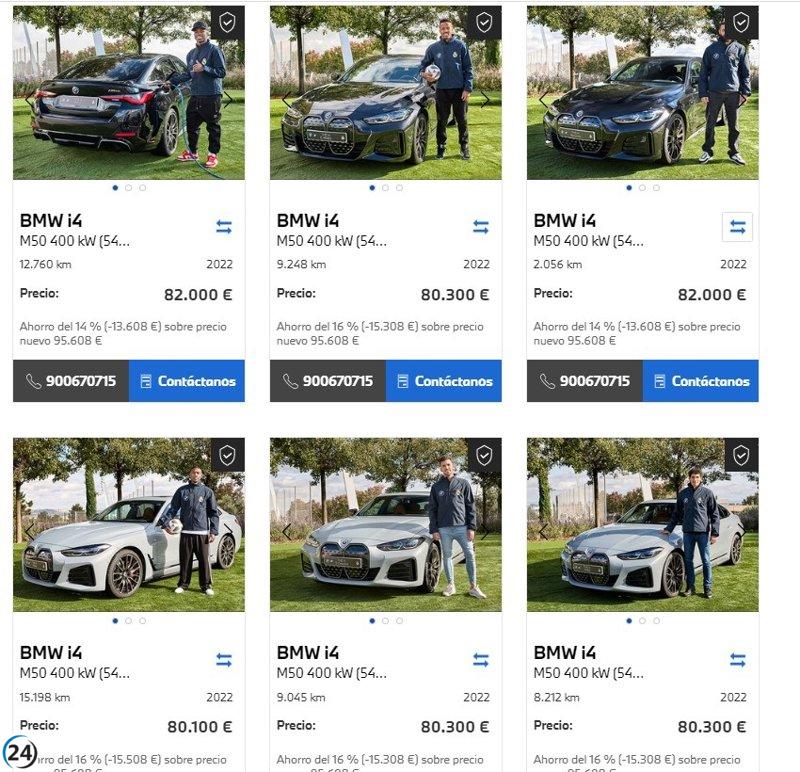Compare the 15.198 km BMW i4
This screenshot has width=800, height=772.
224,660
